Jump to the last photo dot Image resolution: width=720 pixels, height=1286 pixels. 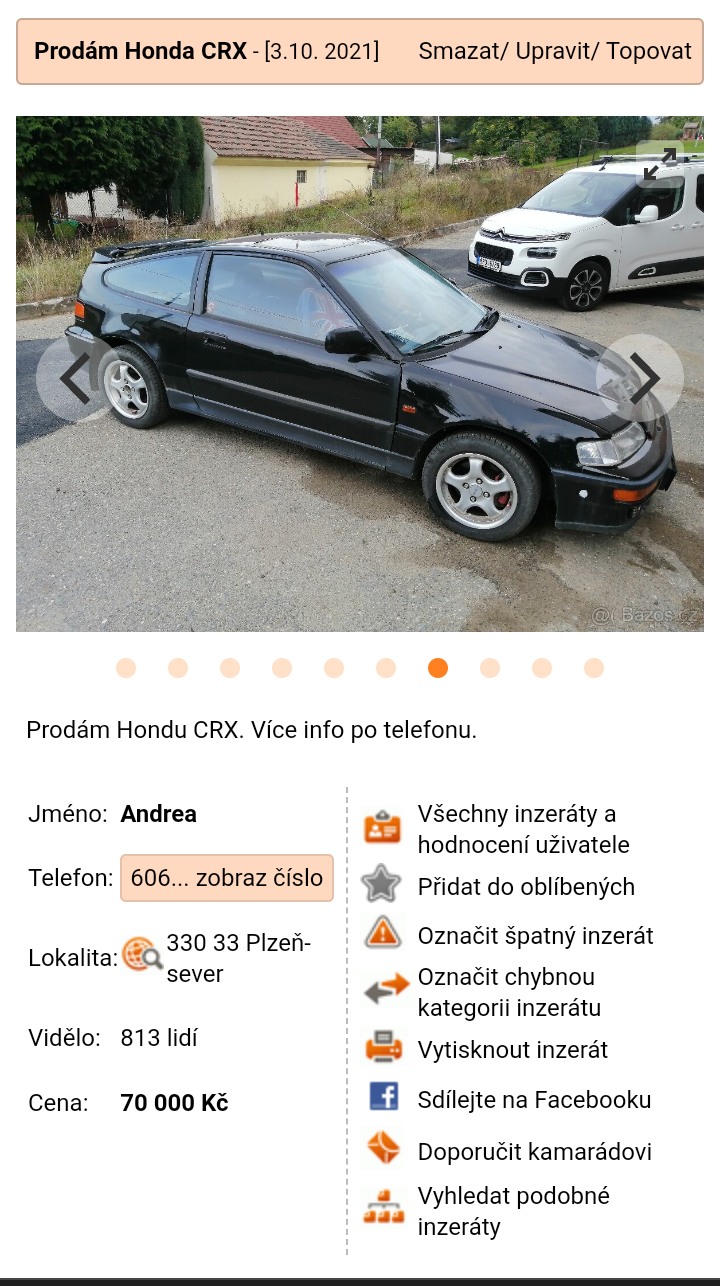click(594, 668)
